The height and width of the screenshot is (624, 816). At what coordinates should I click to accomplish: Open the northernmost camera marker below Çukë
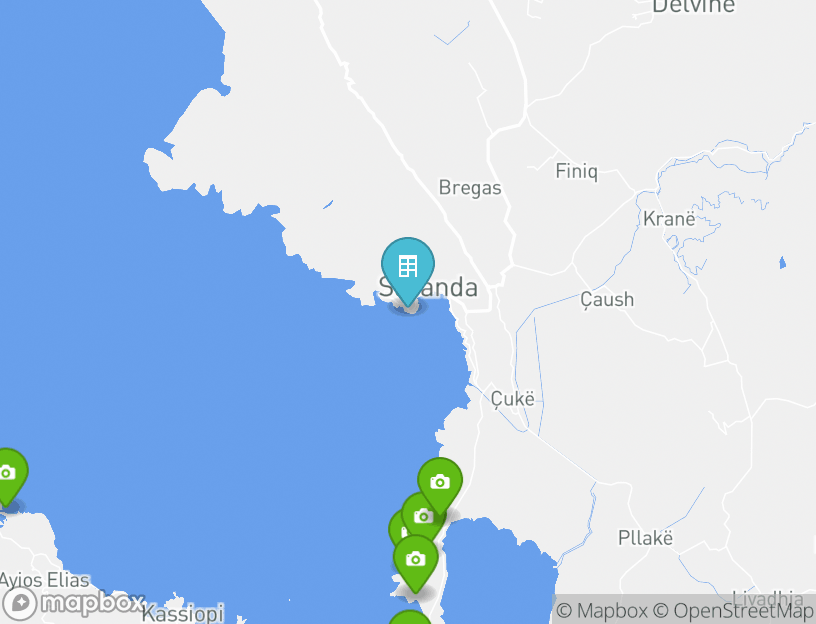point(439,482)
